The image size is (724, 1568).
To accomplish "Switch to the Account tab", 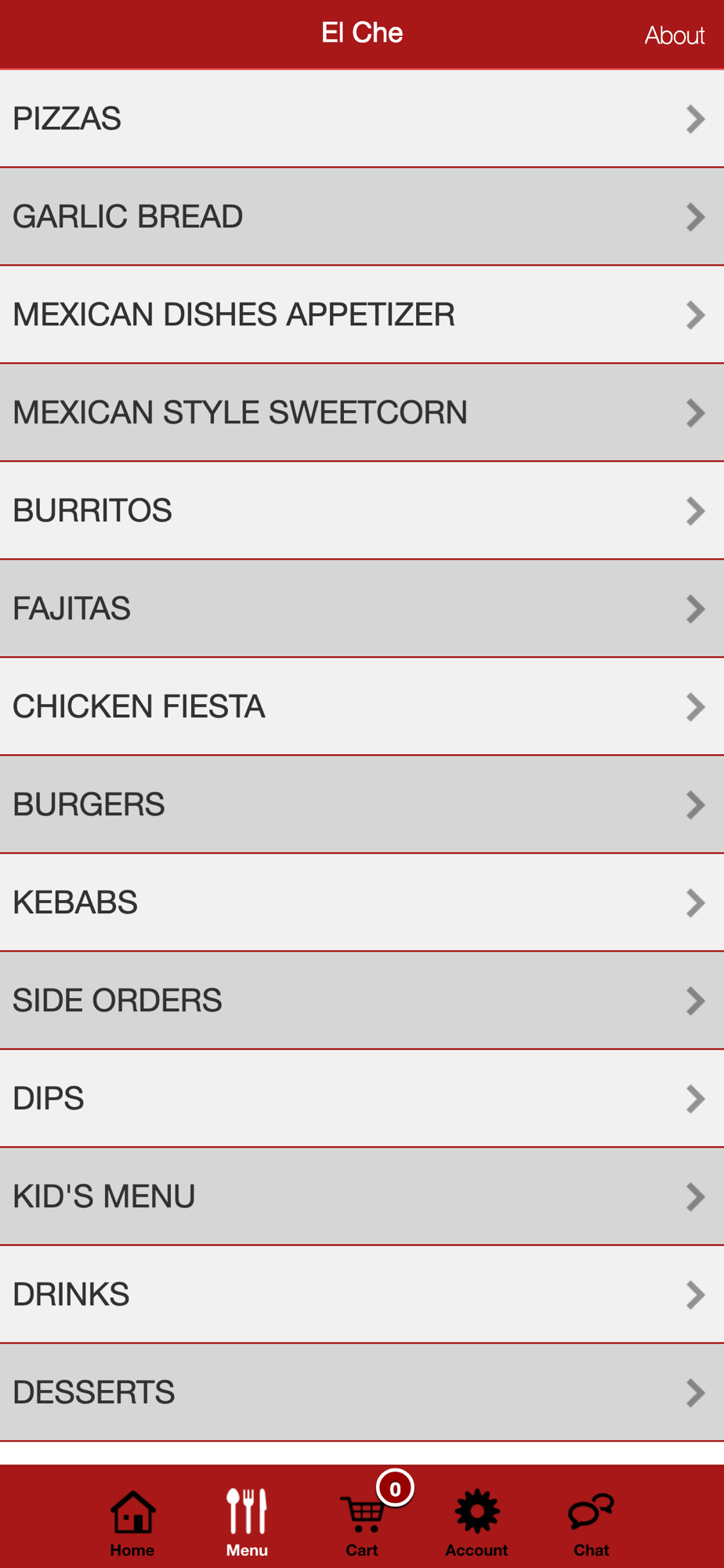I will coord(476,1523).
